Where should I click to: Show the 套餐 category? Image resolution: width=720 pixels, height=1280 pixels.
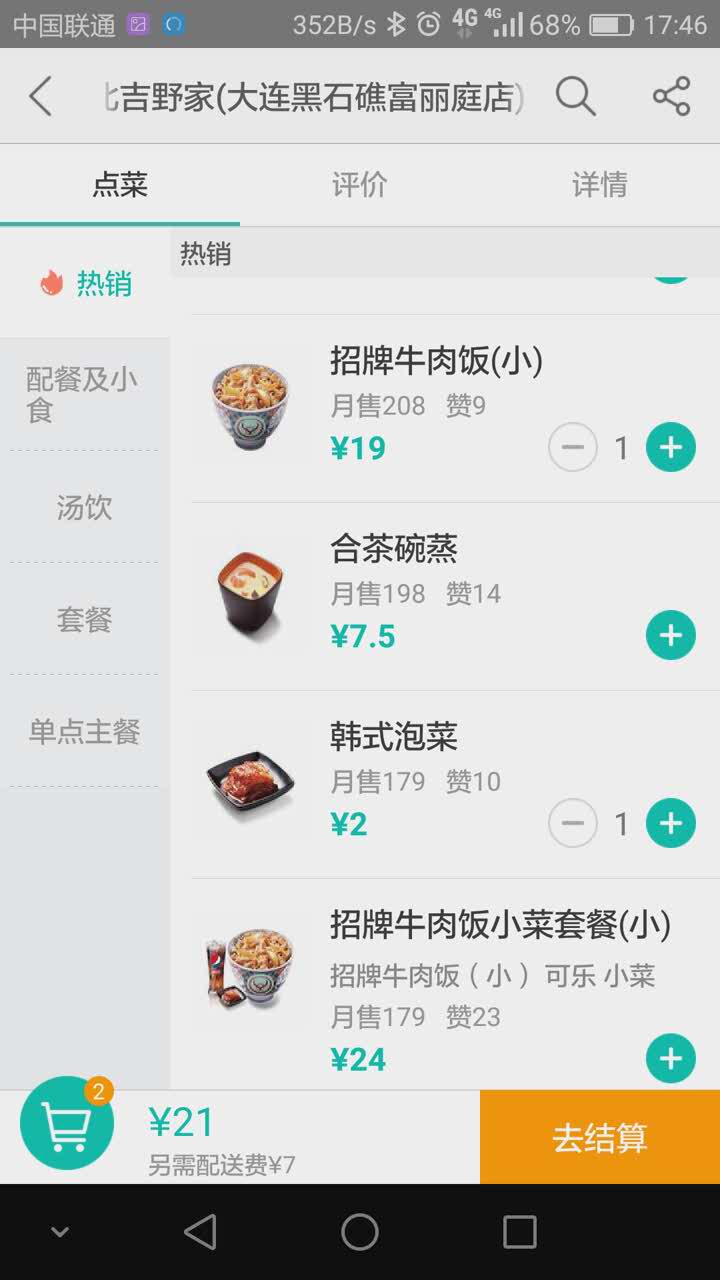click(84, 620)
